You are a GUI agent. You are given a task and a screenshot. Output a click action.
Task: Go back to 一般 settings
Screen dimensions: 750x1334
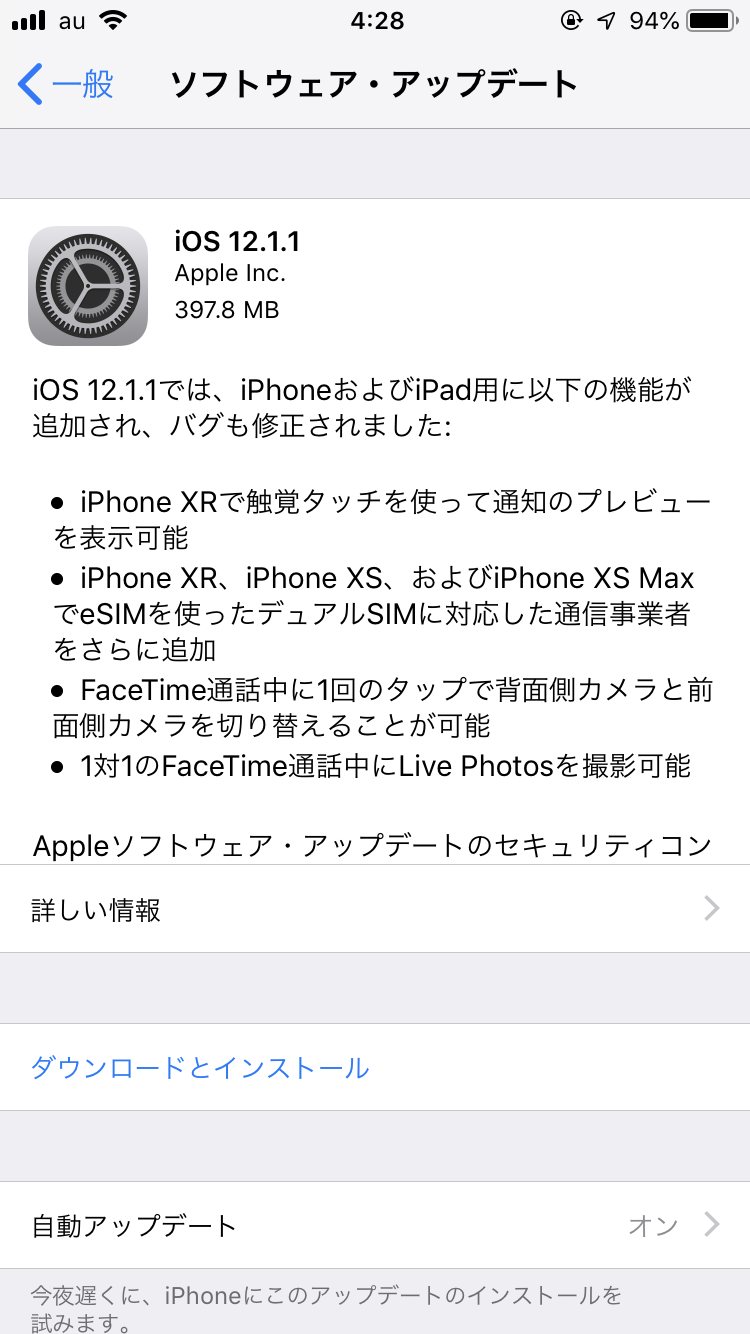tap(66, 85)
